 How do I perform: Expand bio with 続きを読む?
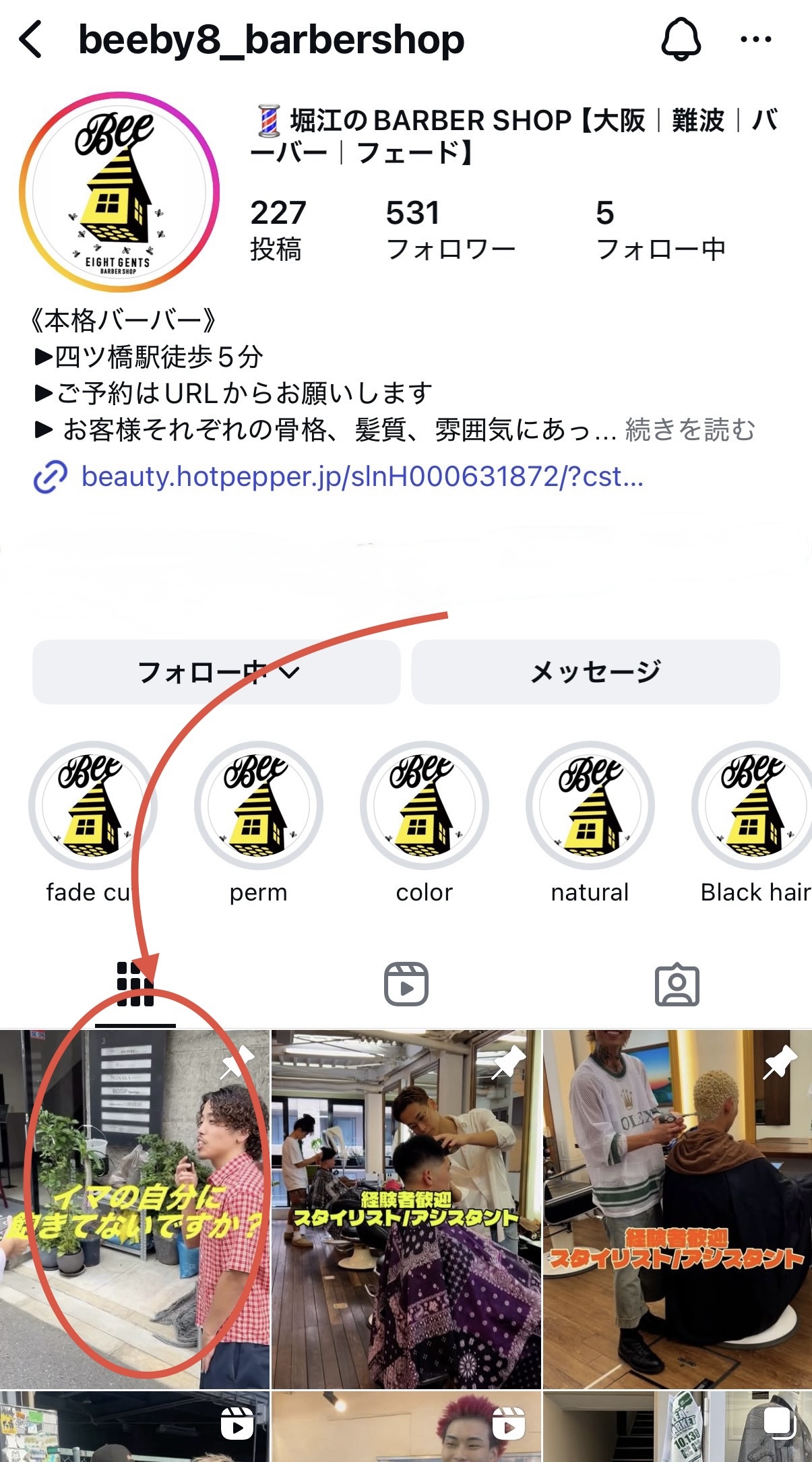pos(690,429)
